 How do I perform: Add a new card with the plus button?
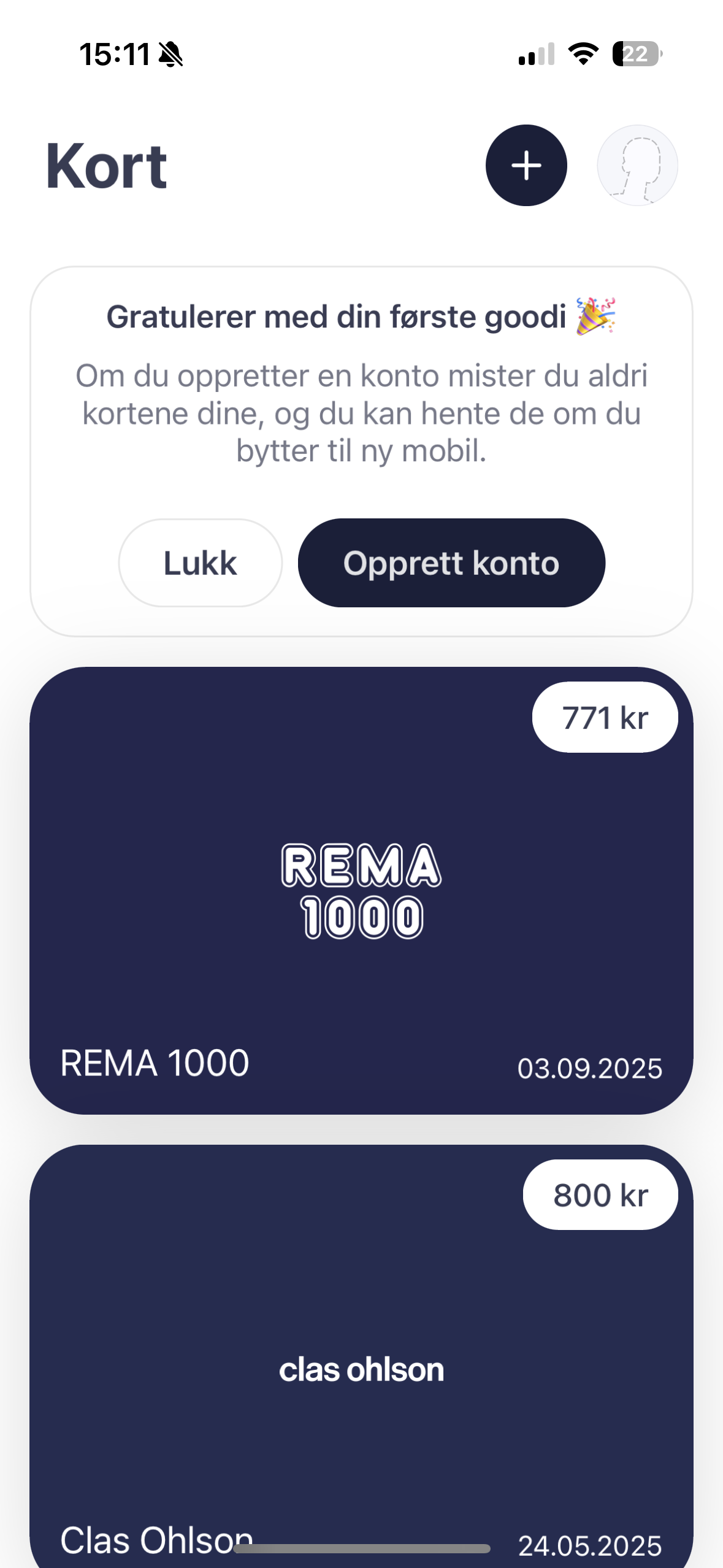click(x=526, y=166)
